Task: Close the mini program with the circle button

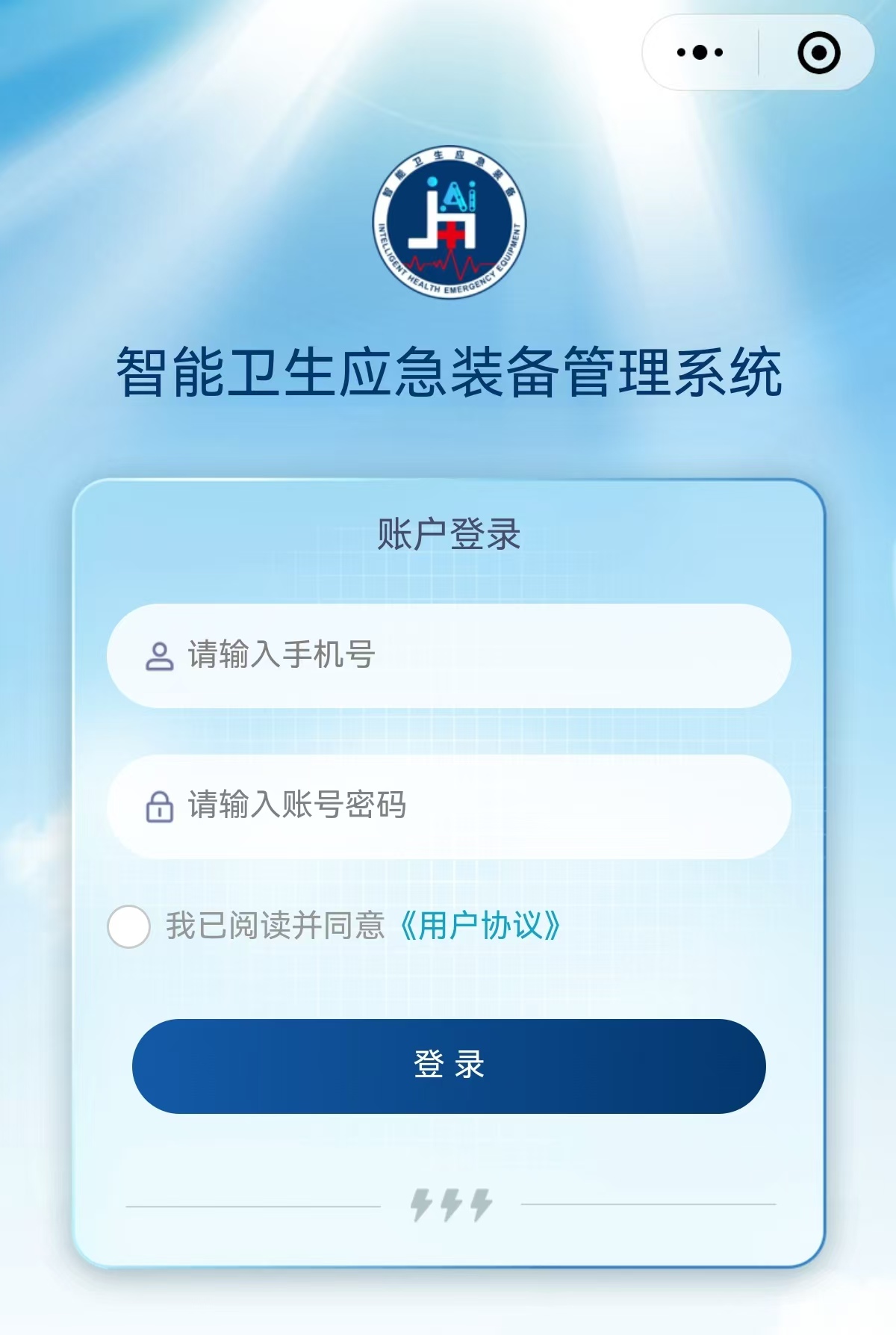Action: point(818,52)
